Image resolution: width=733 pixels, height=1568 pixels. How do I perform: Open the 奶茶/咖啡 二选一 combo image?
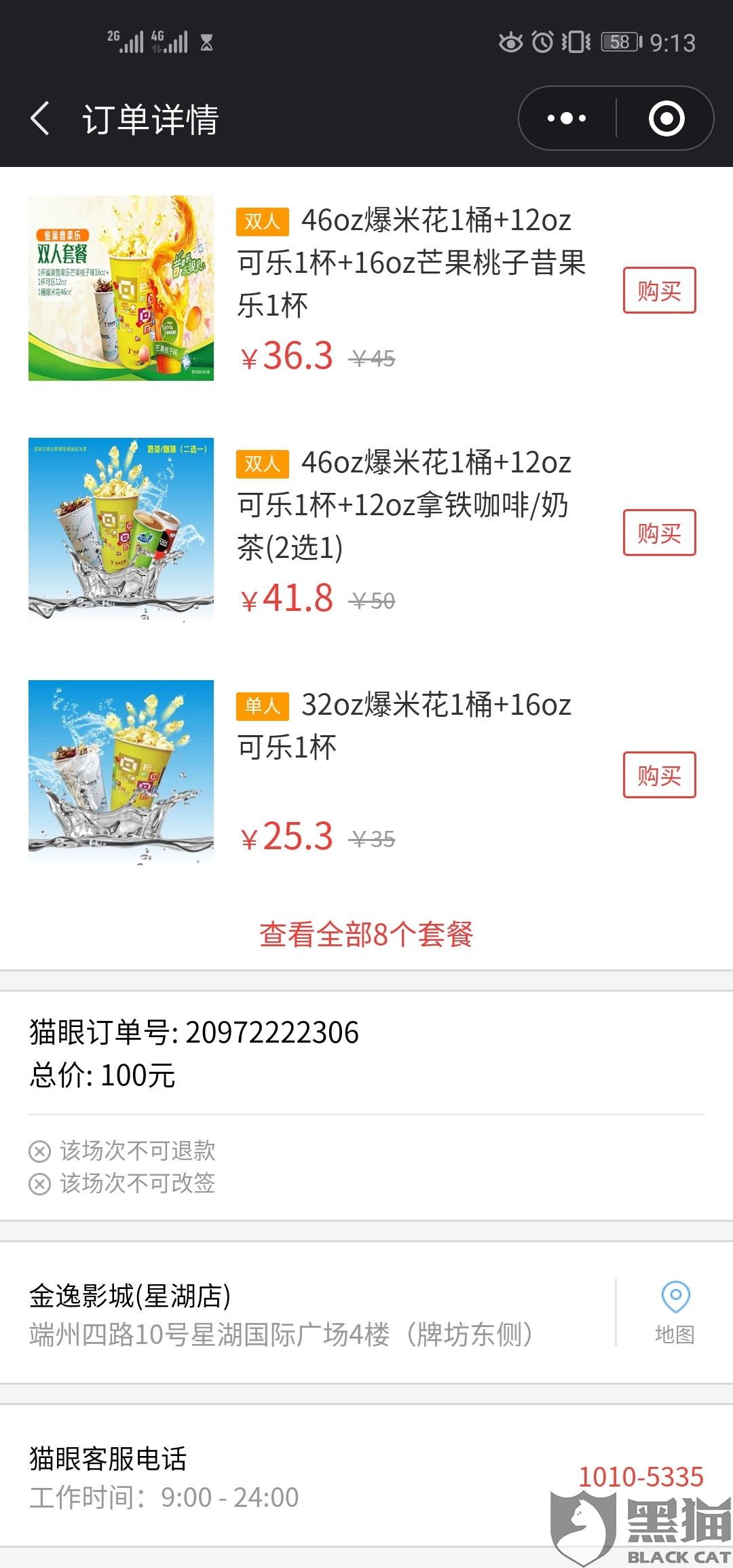pyautogui.click(x=121, y=529)
